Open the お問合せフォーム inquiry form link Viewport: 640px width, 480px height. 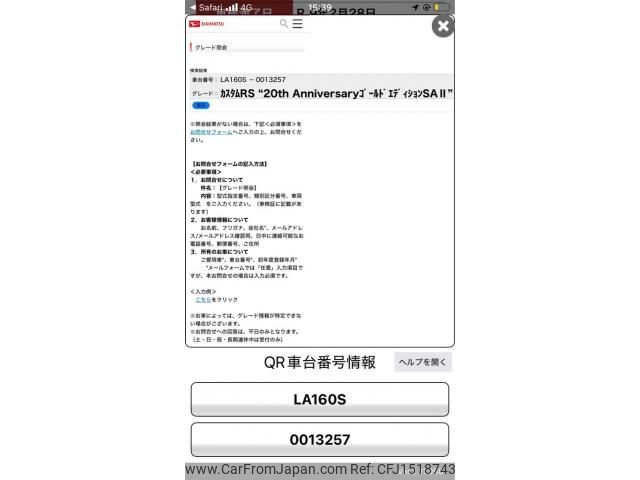coord(211,131)
